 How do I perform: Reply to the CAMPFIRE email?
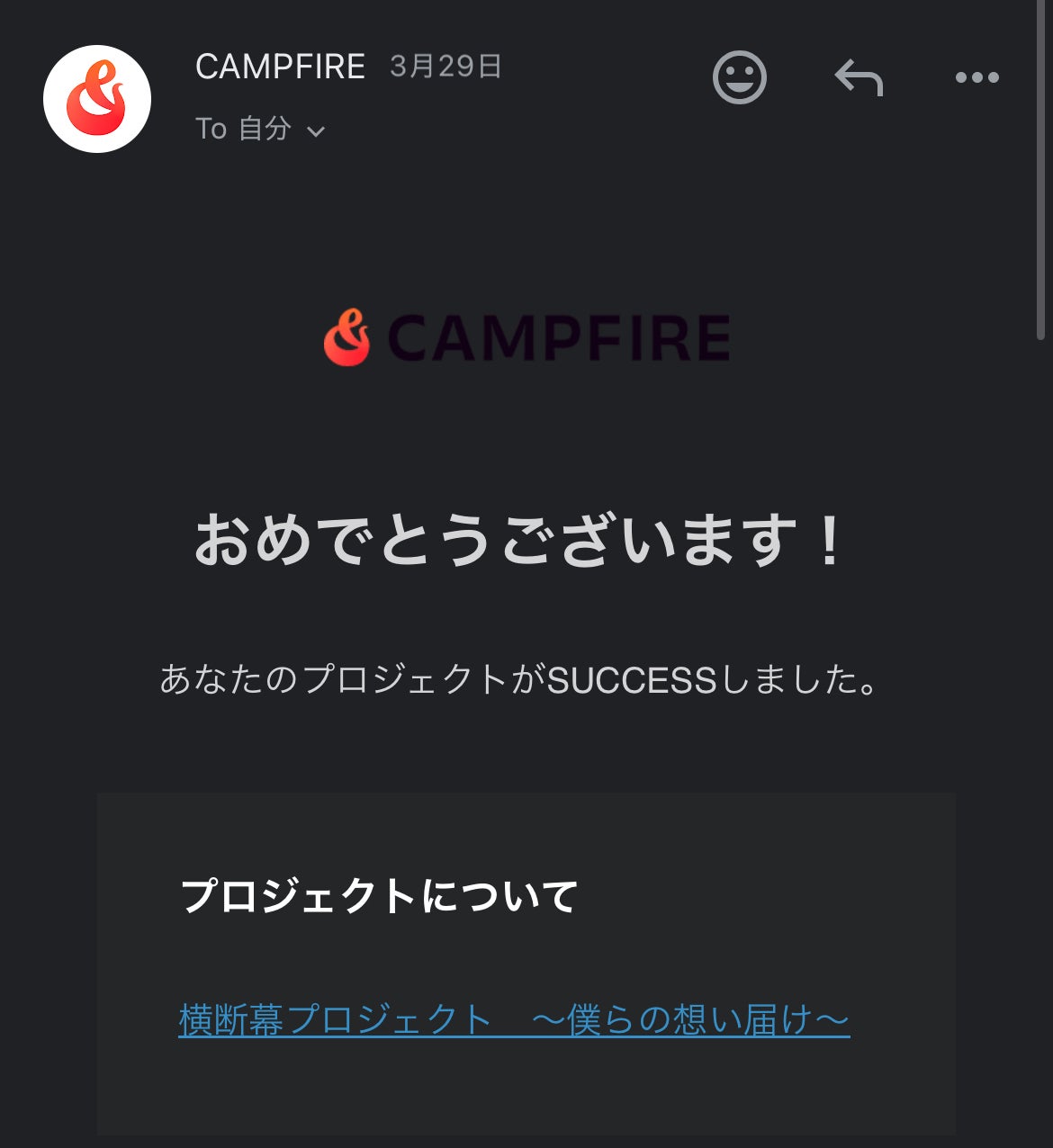[x=859, y=77]
